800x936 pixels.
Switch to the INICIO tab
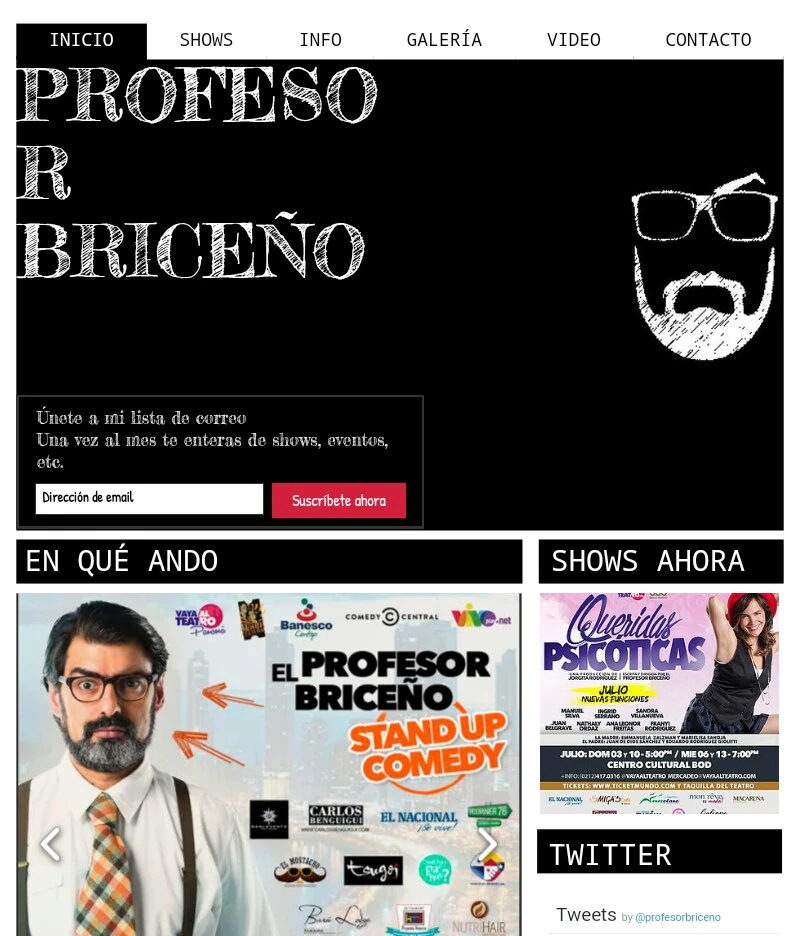coord(81,40)
